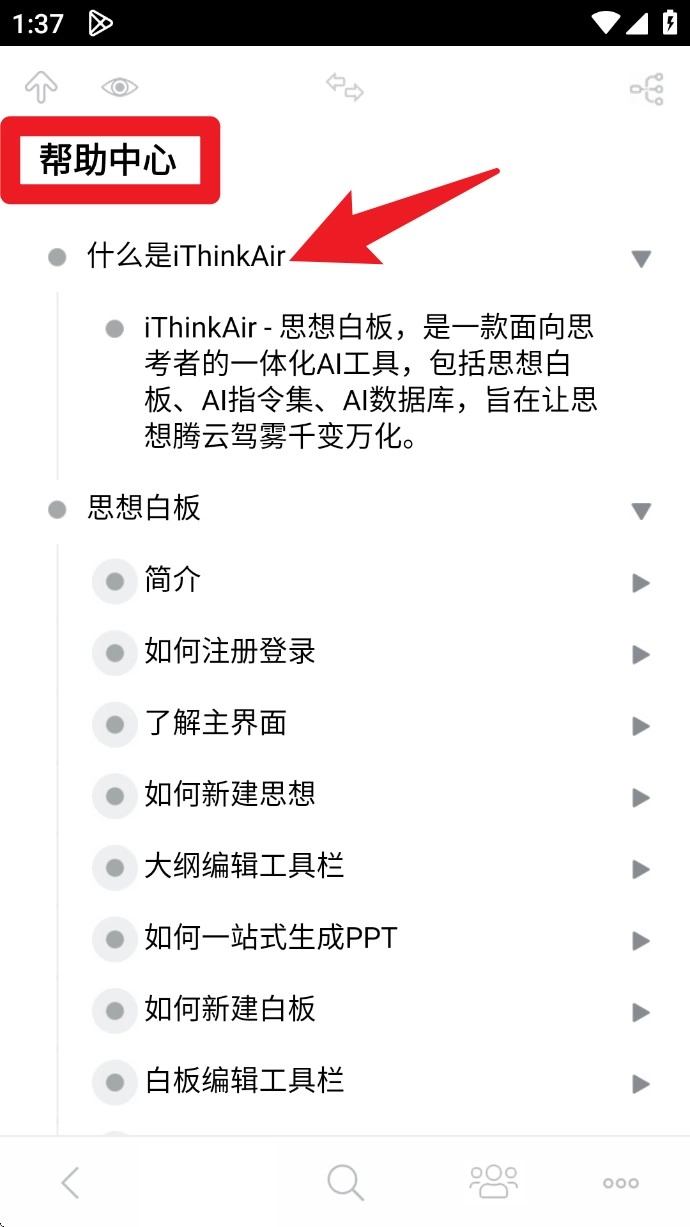Collapse the 思想白板 section
This screenshot has height=1227, width=690.
(x=642, y=511)
